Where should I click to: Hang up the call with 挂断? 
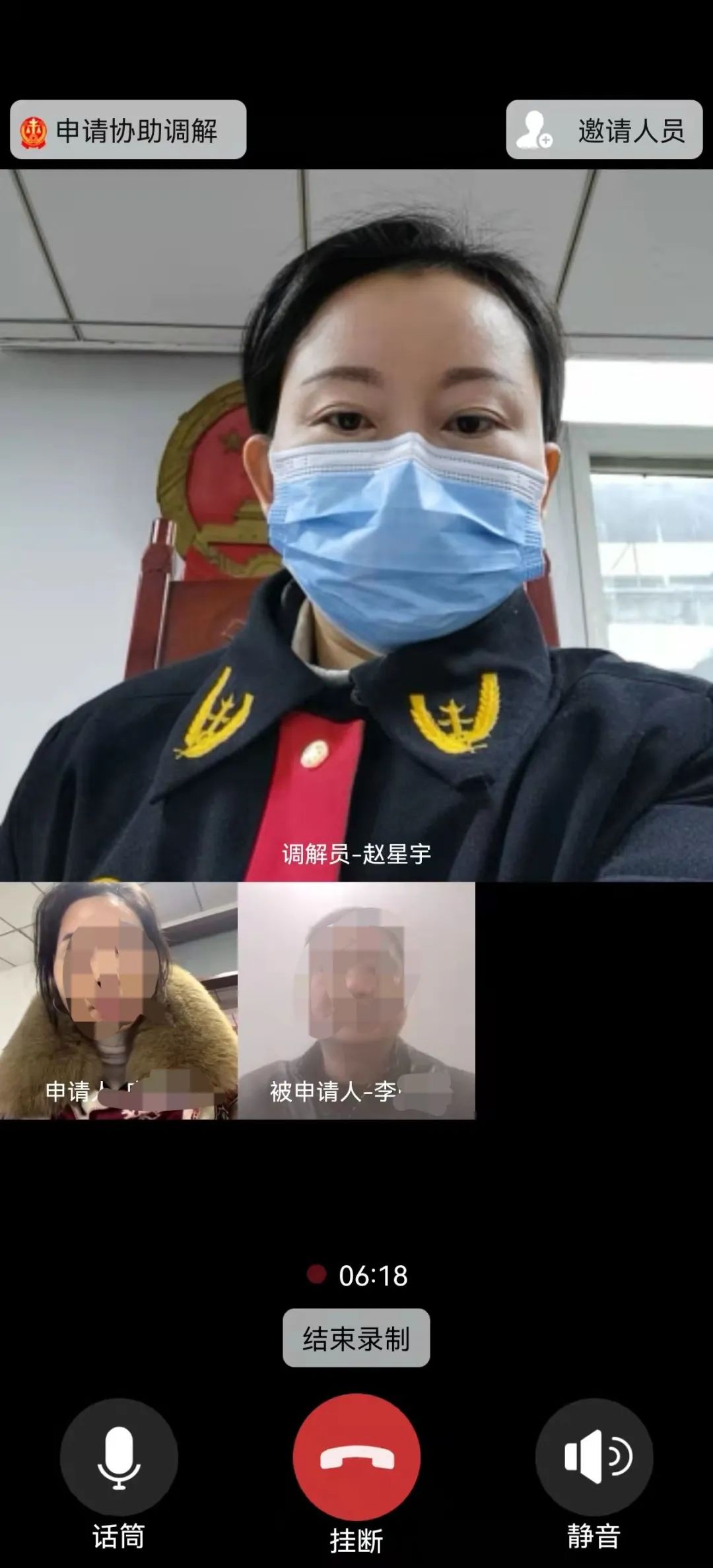356,1457
